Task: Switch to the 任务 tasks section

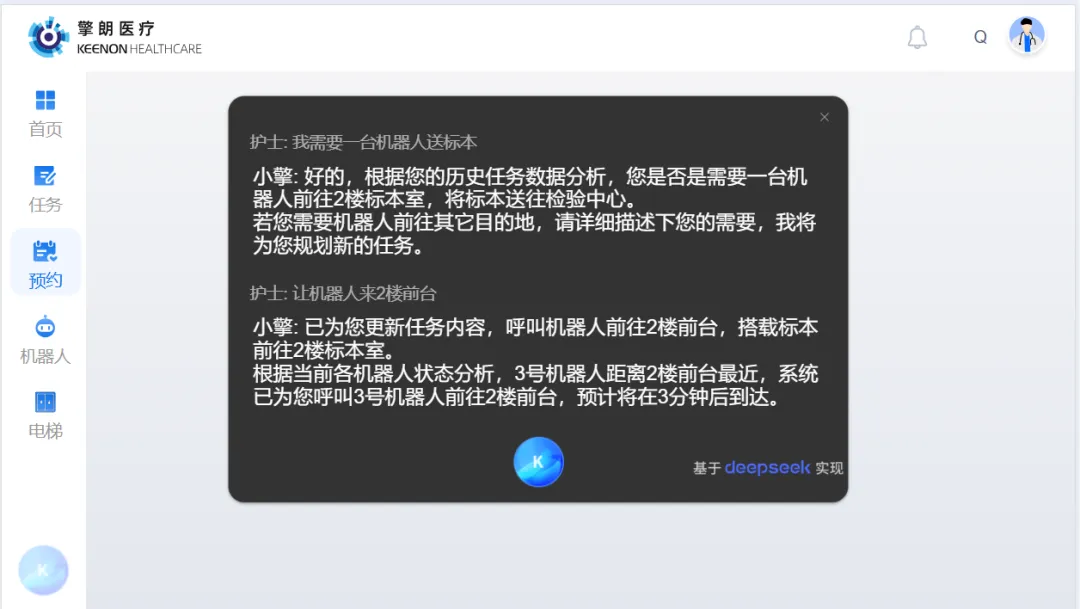Action: coord(45,188)
